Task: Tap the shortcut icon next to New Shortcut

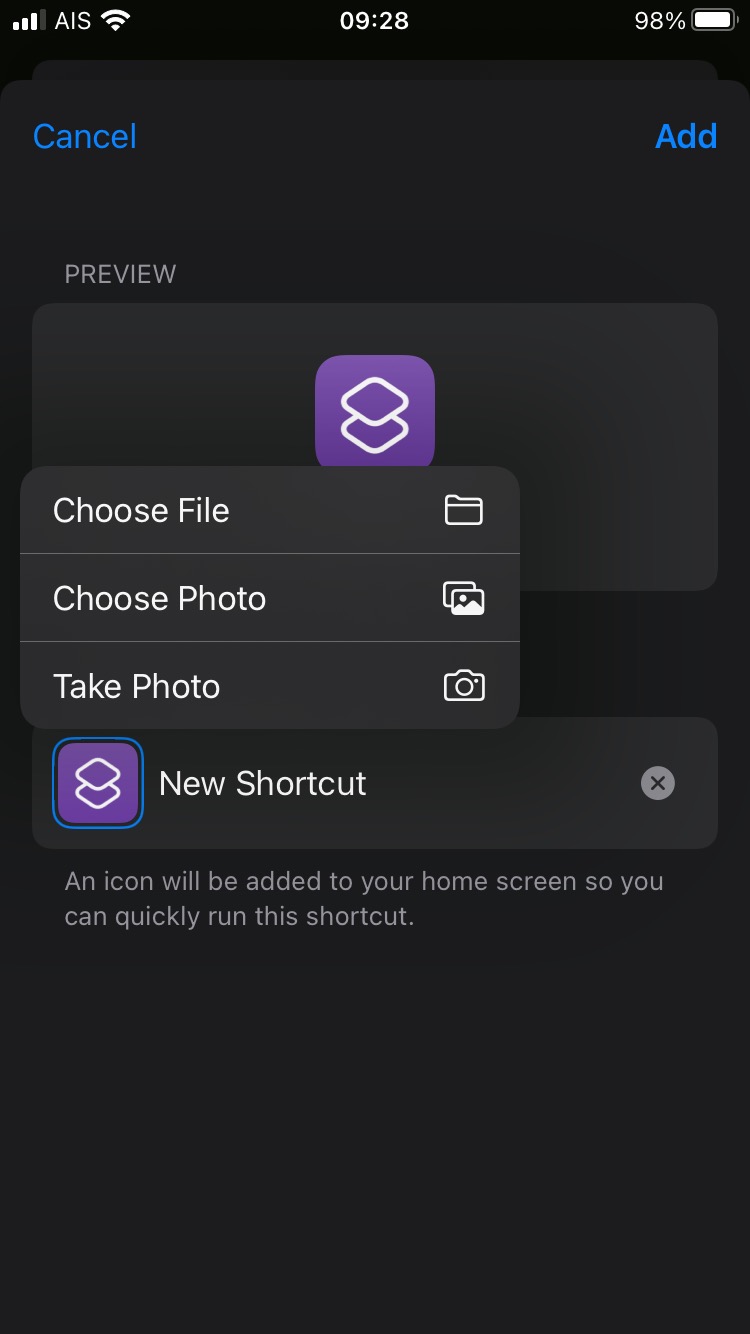Action: coord(98,783)
